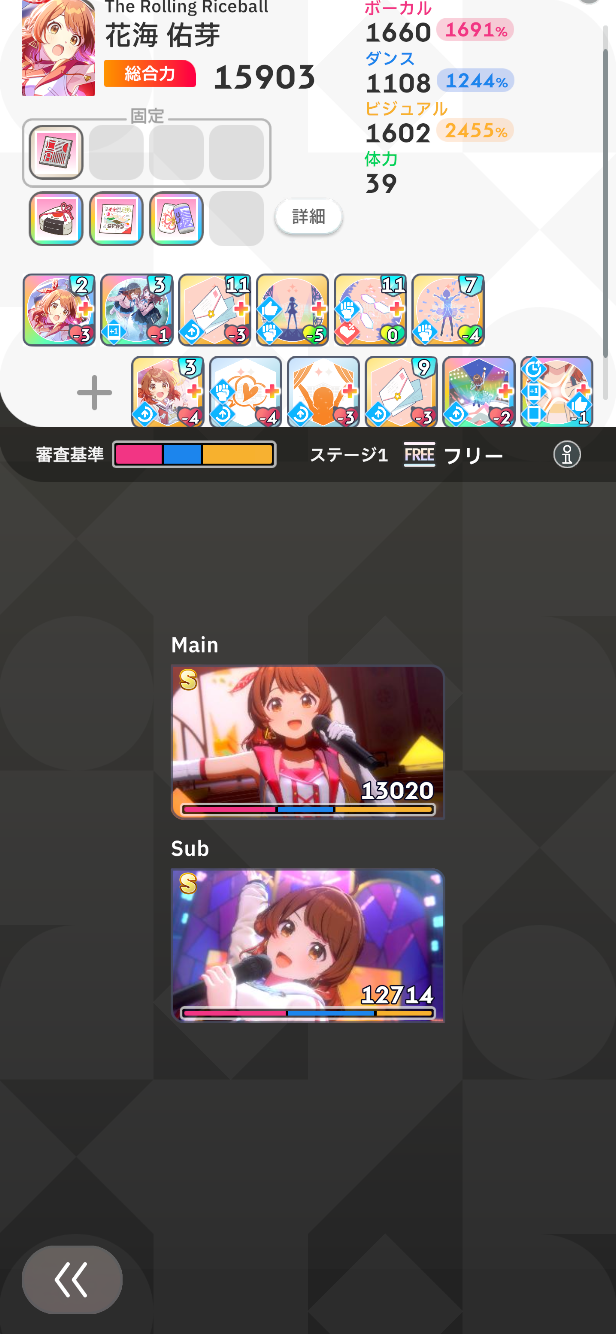Open 花海 佑芽 idol portrait
The width and height of the screenshot is (616, 1334).
tap(58, 48)
